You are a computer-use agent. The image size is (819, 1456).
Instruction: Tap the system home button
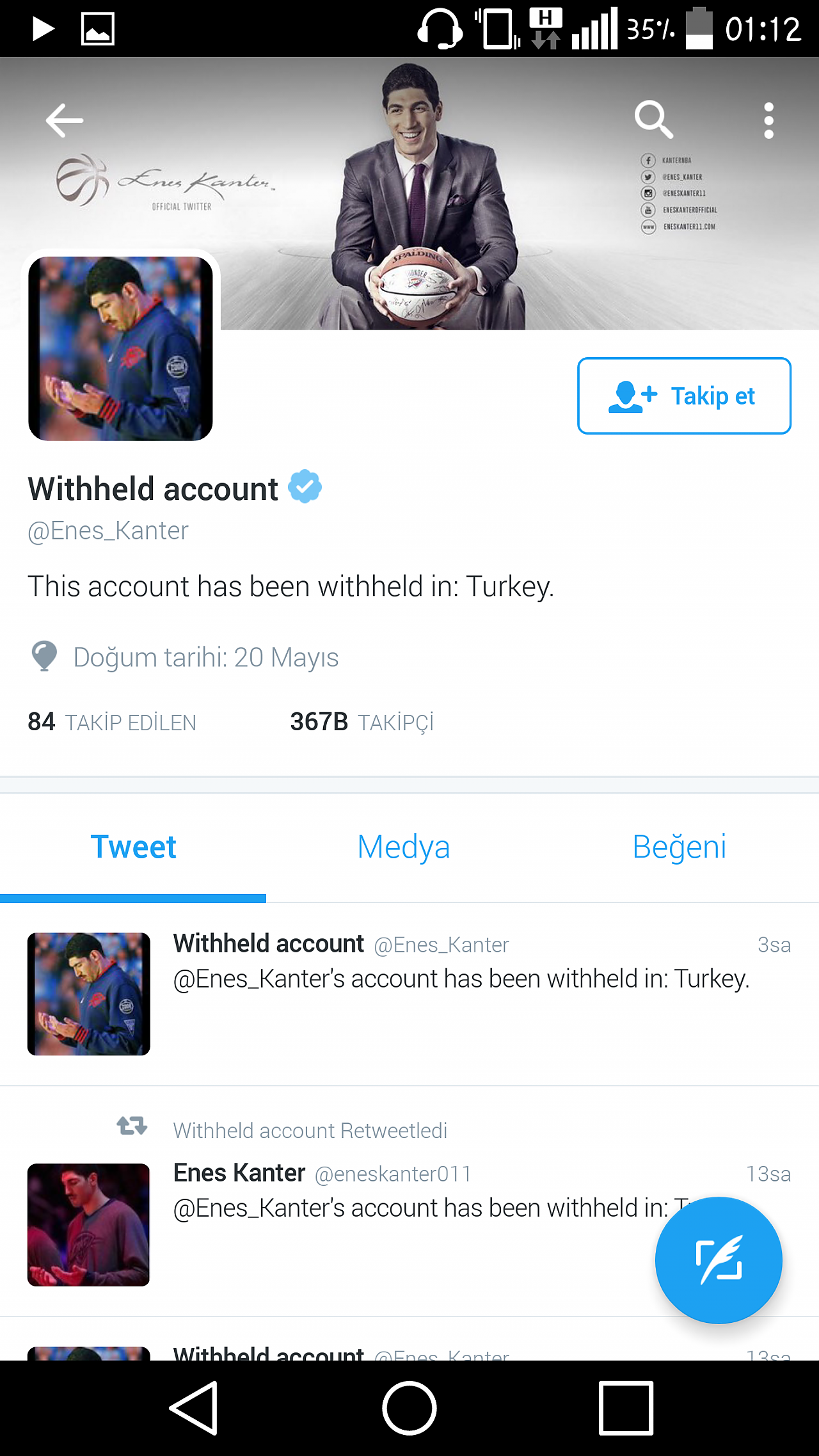point(409,1408)
